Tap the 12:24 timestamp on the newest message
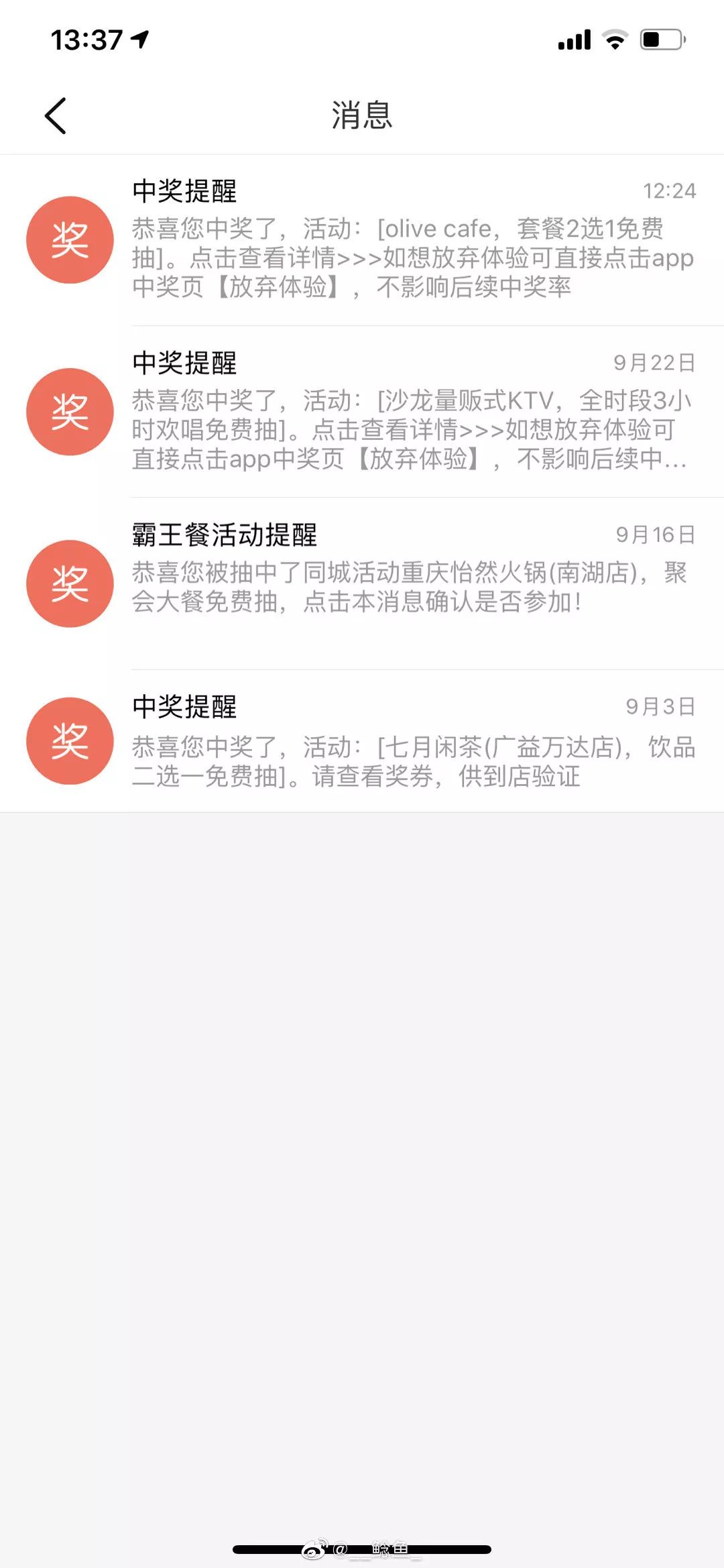Viewport: 724px width, 1568px height. pyautogui.click(x=670, y=190)
